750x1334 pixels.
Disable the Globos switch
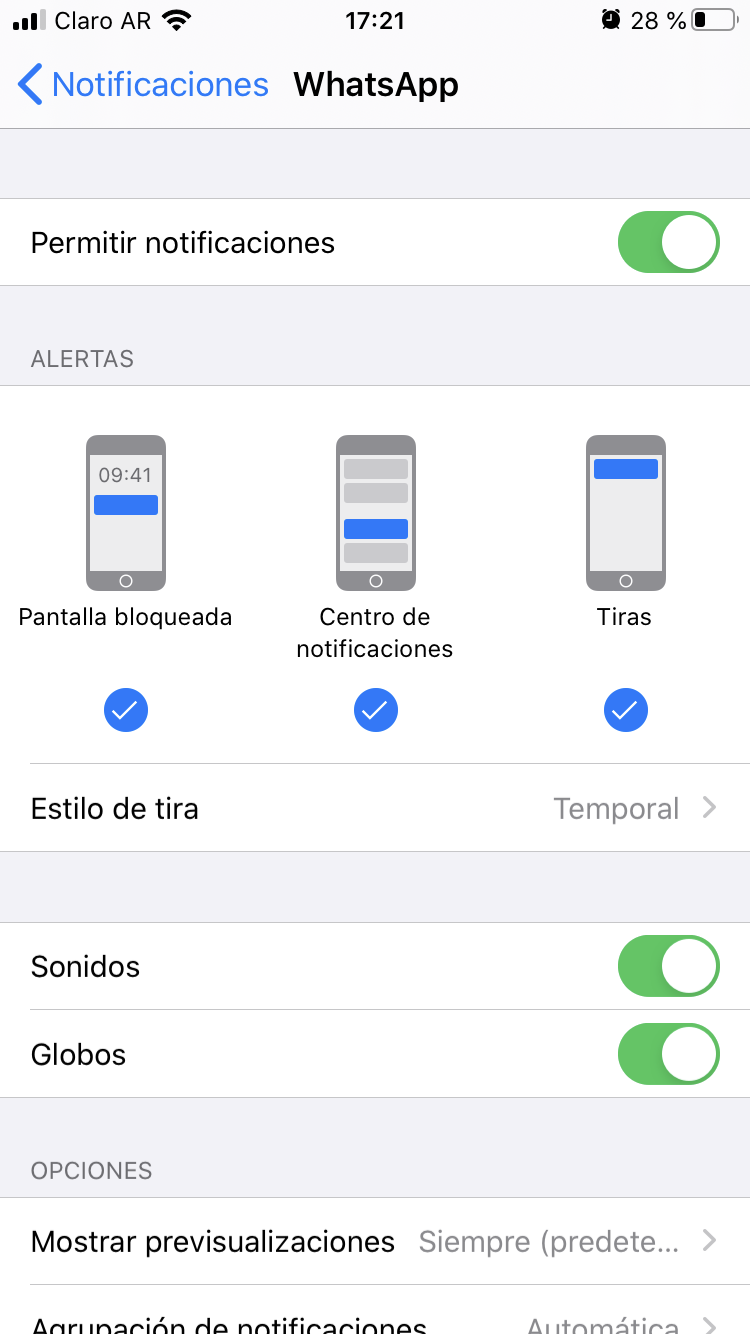(x=668, y=1054)
